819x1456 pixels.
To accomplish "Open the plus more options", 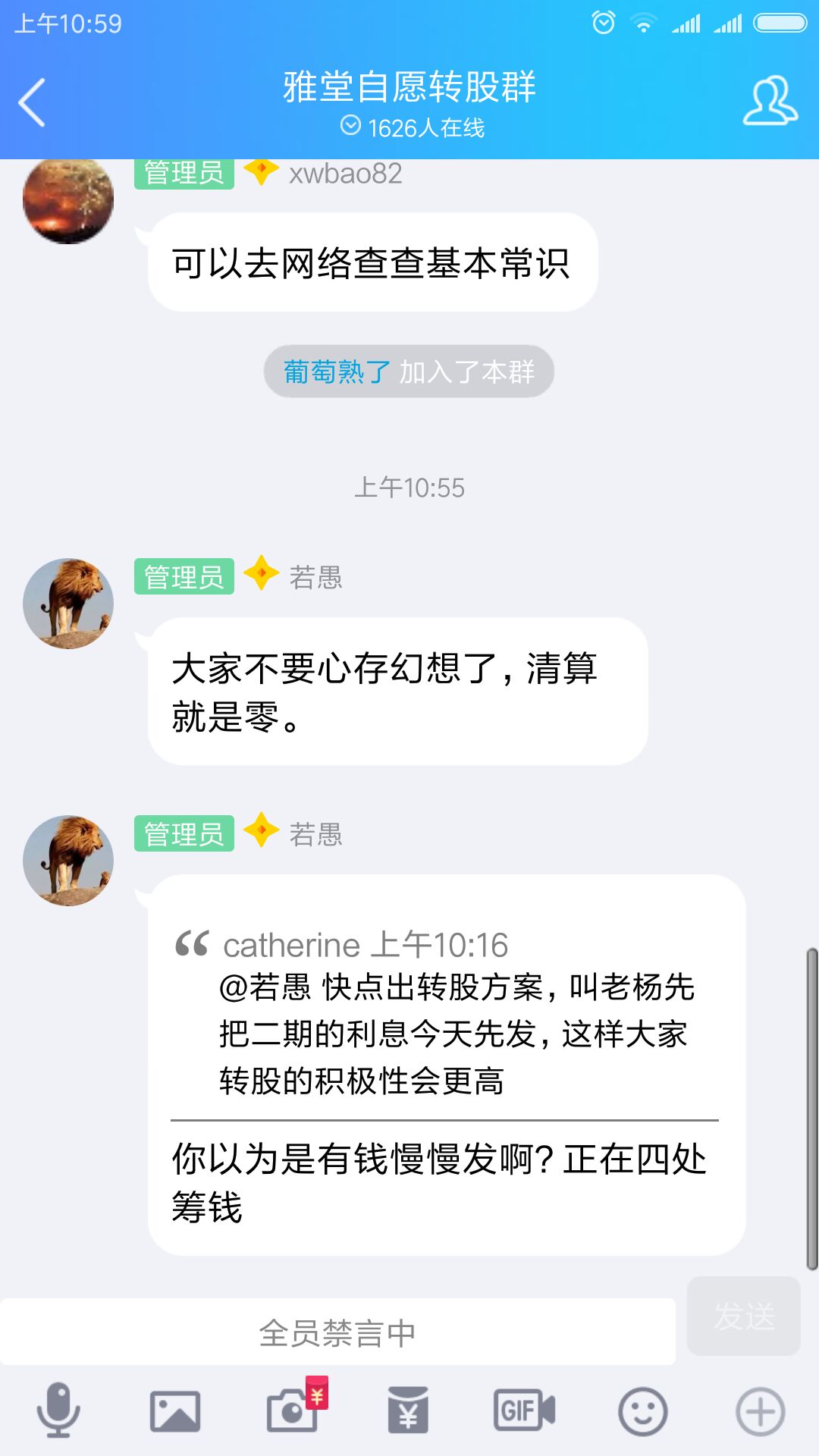I will click(760, 1411).
